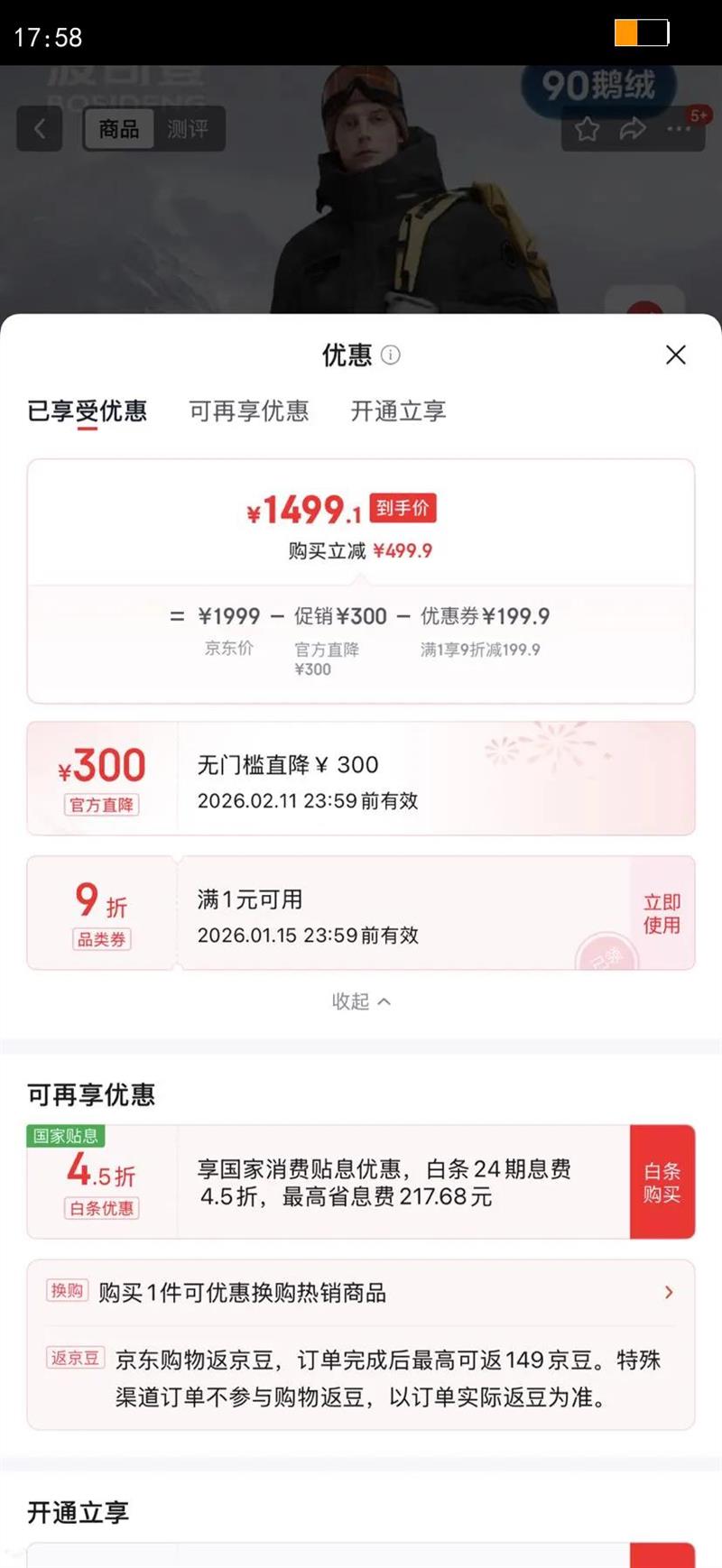Collapse the coupon list via 收起
This screenshot has width=722, height=1568.
coord(361,1001)
